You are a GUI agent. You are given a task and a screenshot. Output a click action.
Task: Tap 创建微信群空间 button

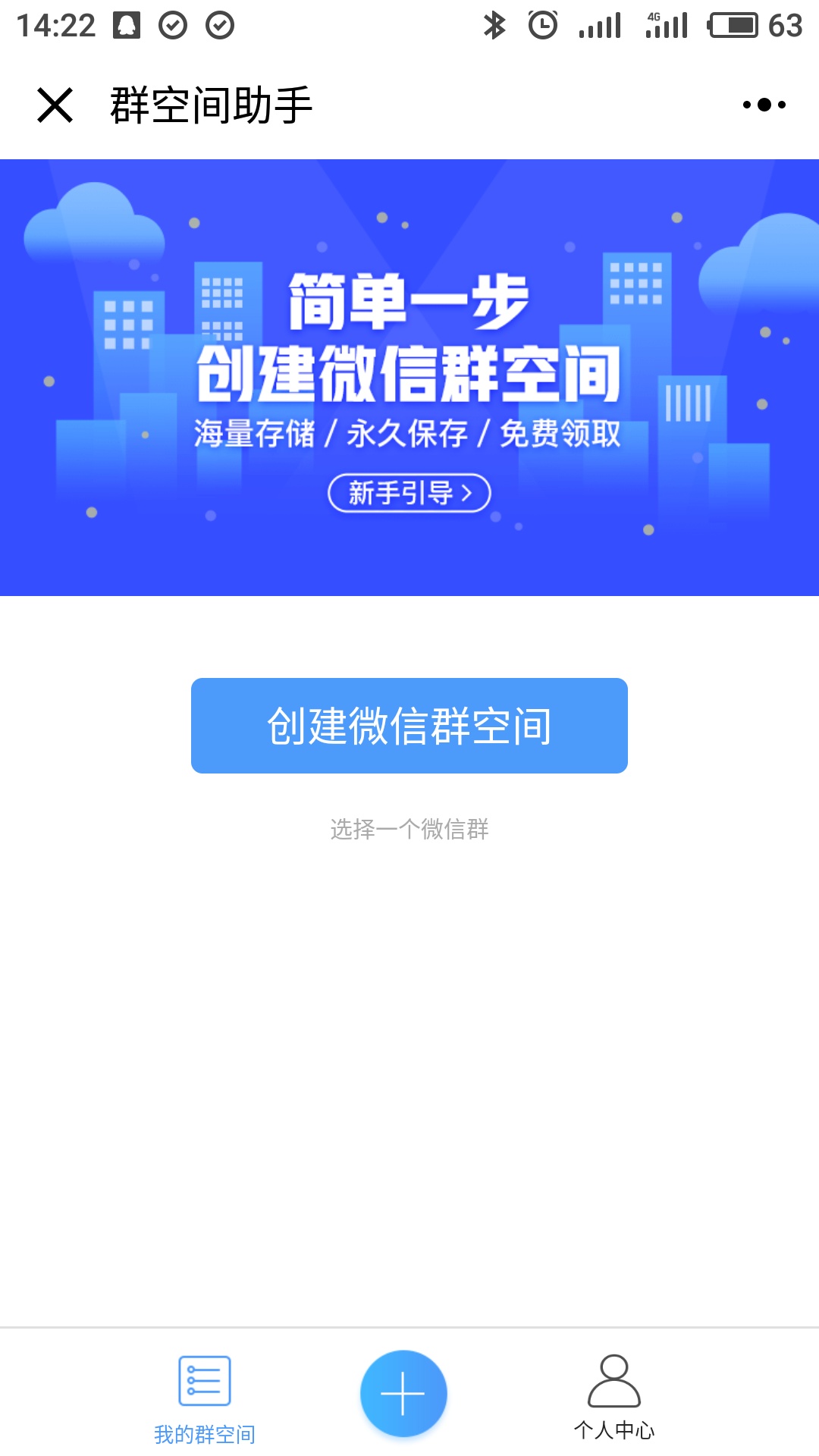coord(408,724)
